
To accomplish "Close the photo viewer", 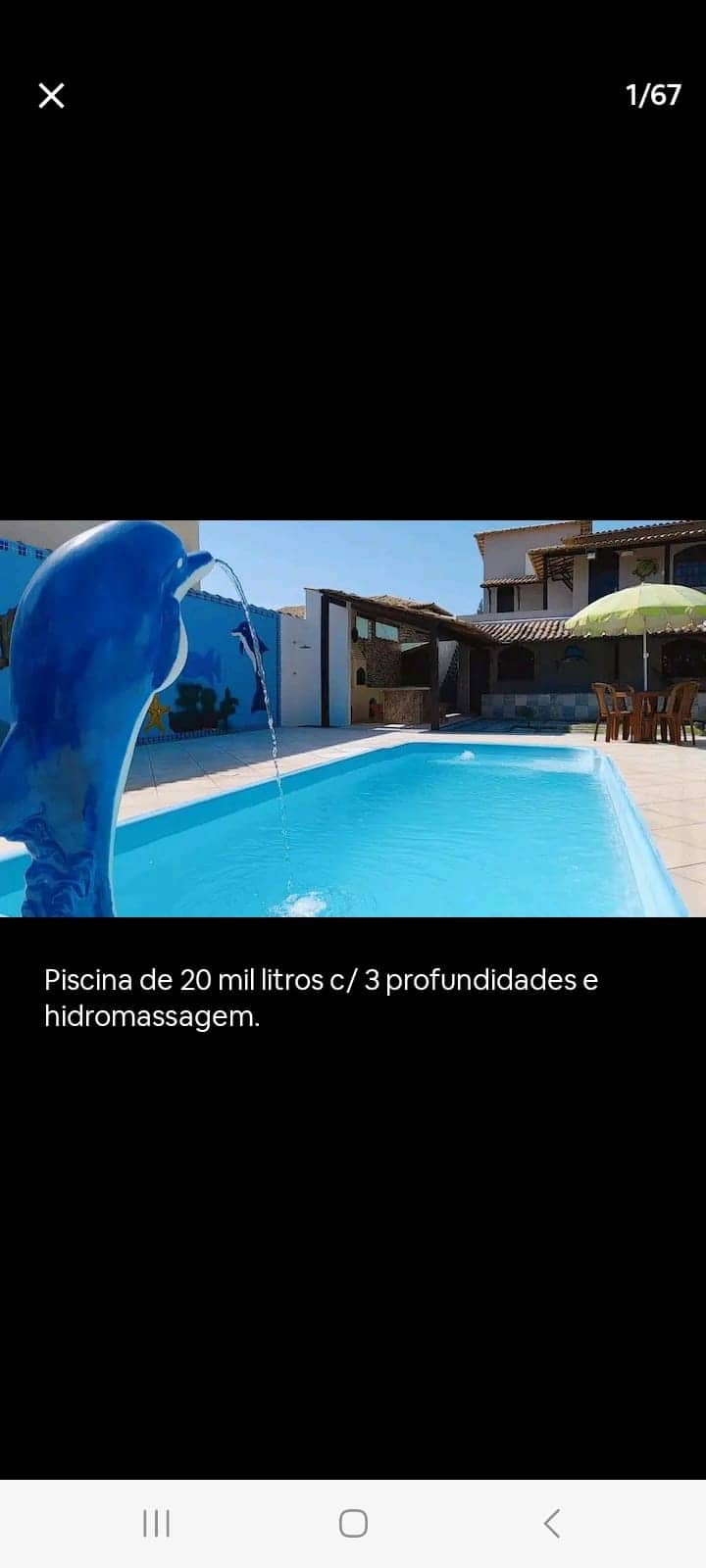I will 51,95.
